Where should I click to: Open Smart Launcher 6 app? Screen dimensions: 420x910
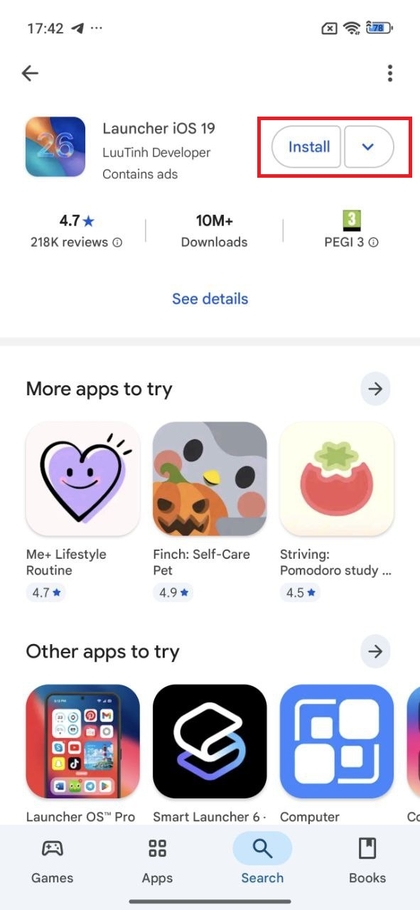pyautogui.click(x=209, y=741)
